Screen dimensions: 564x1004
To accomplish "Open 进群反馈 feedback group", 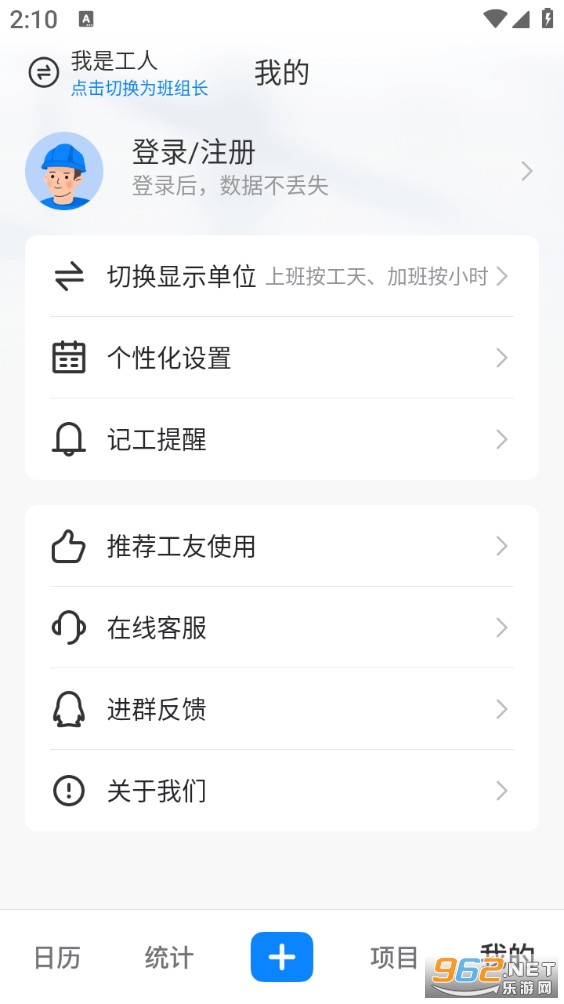I will pyautogui.click(x=282, y=709).
